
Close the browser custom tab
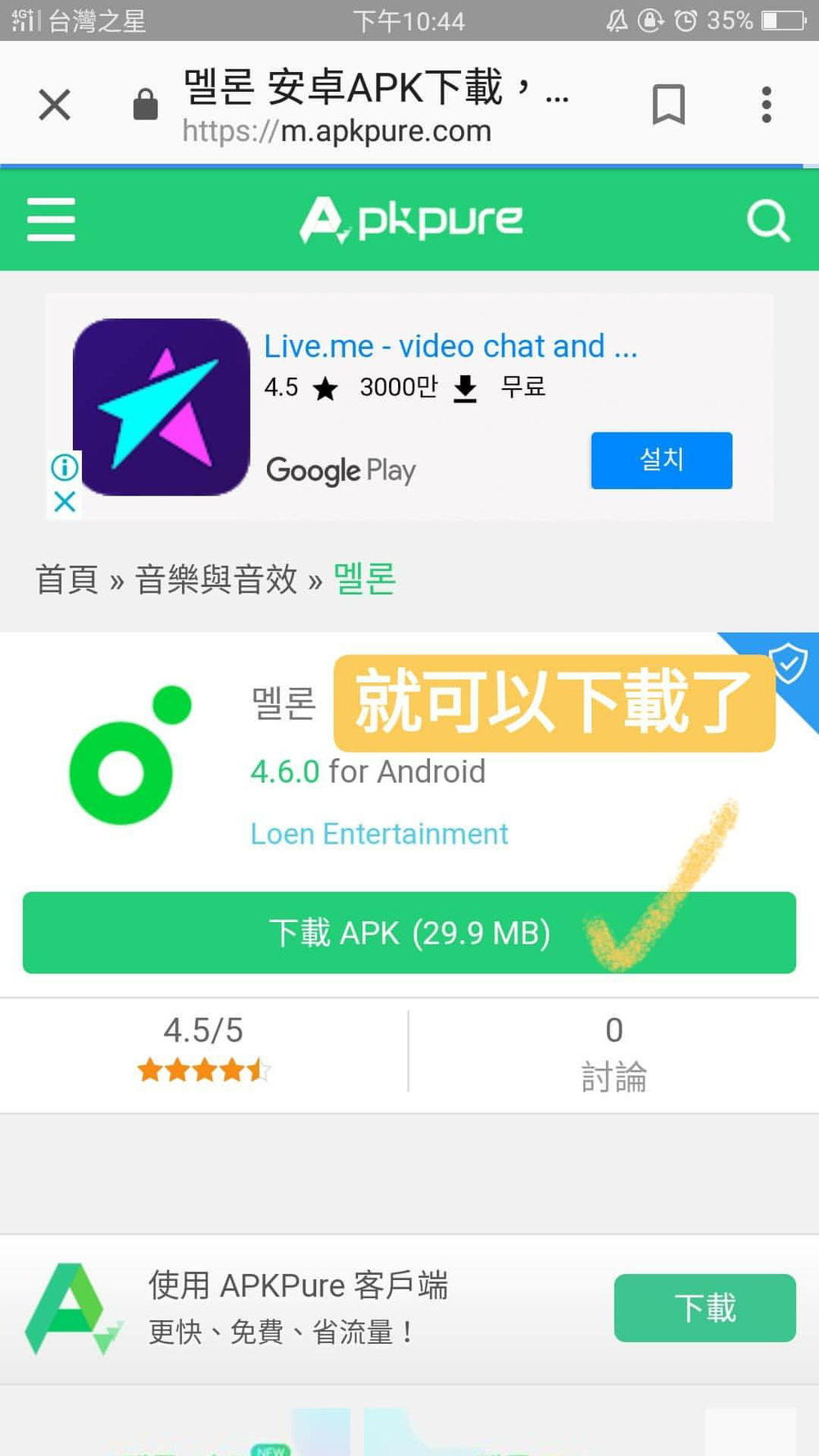(55, 105)
